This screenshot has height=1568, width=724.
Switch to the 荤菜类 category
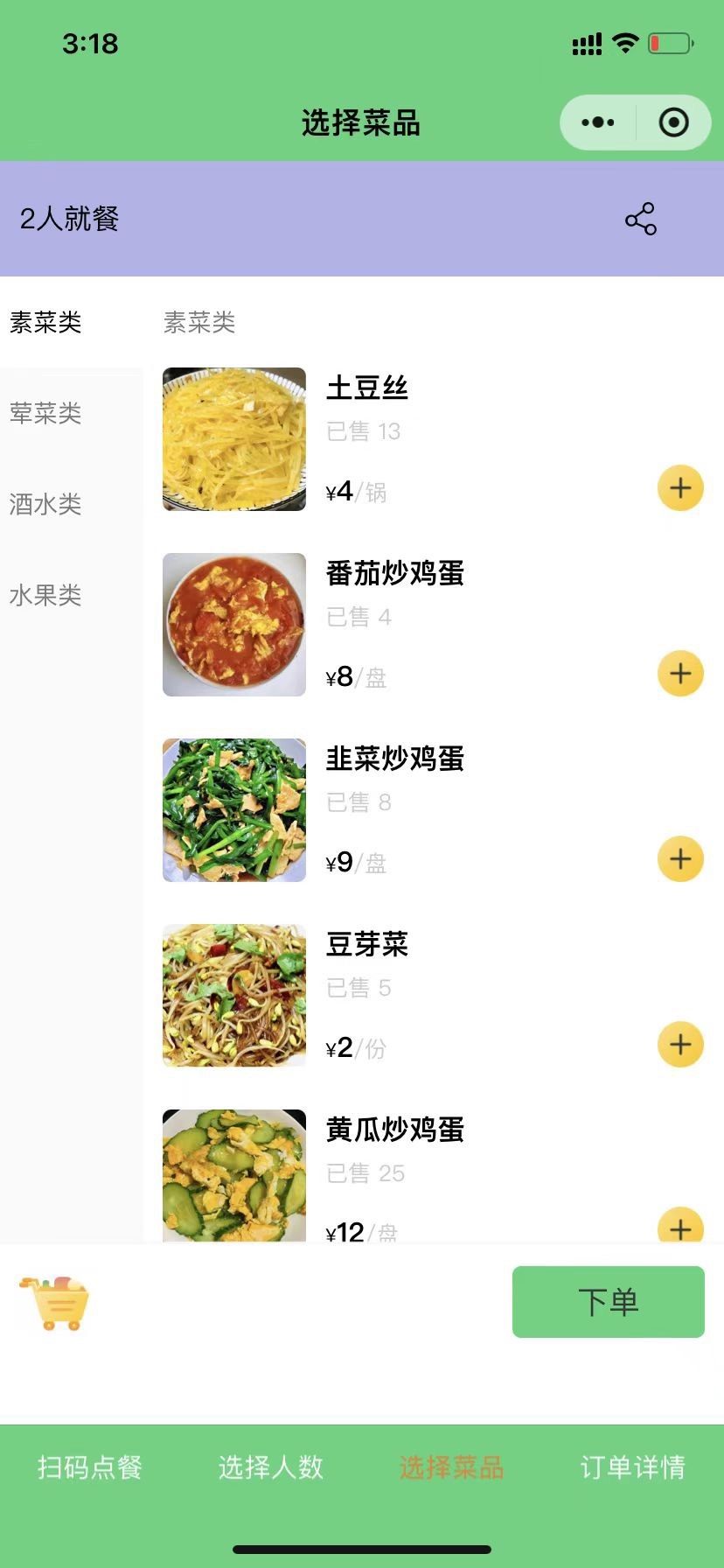(45, 413)
